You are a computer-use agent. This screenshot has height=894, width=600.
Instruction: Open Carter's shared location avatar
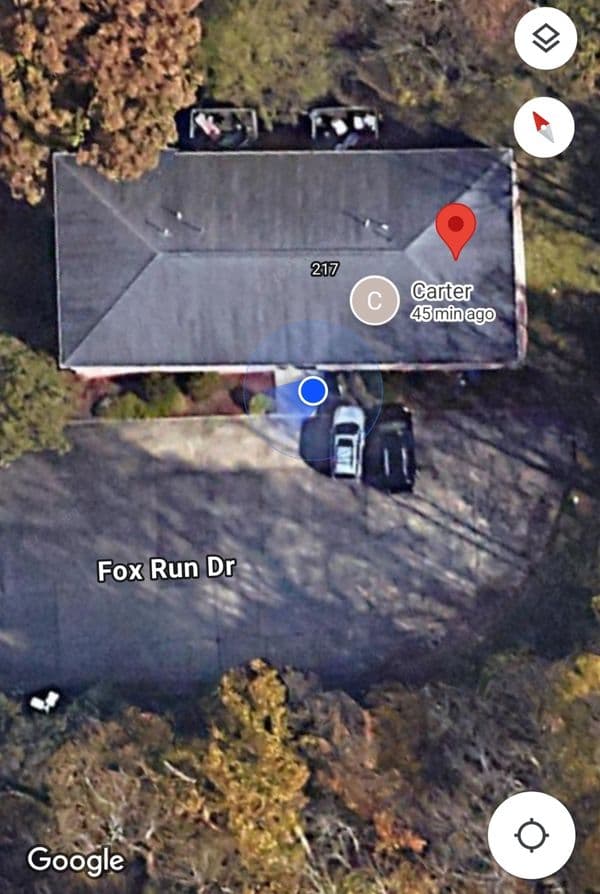tap(375, 300)
